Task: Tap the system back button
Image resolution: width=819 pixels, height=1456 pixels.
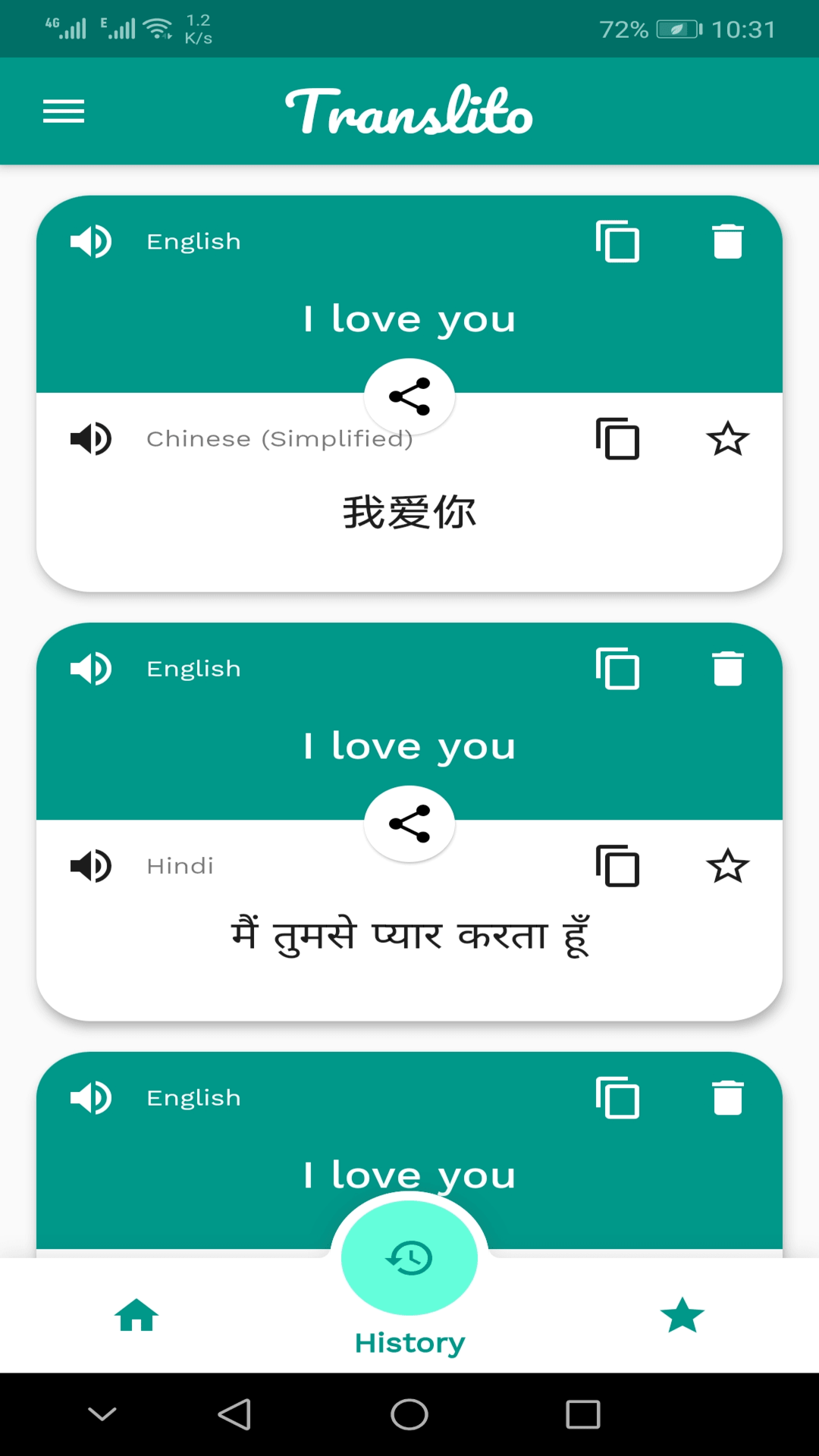Action: pyautogui.click(x=234, y=1414)
